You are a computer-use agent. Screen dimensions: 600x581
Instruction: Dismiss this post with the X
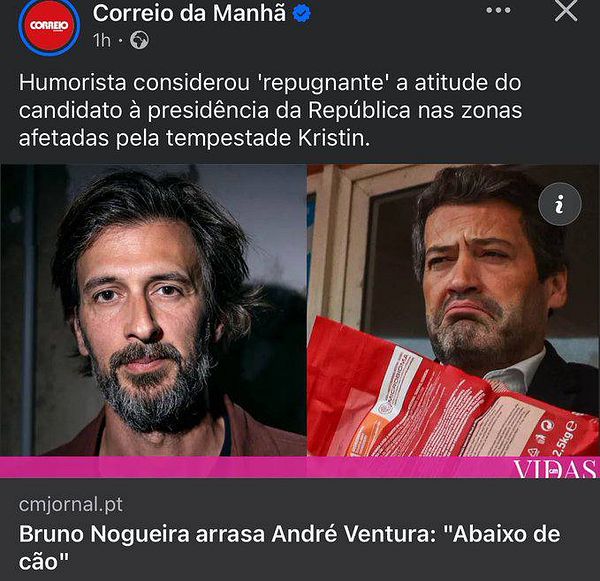click(565, 12)
